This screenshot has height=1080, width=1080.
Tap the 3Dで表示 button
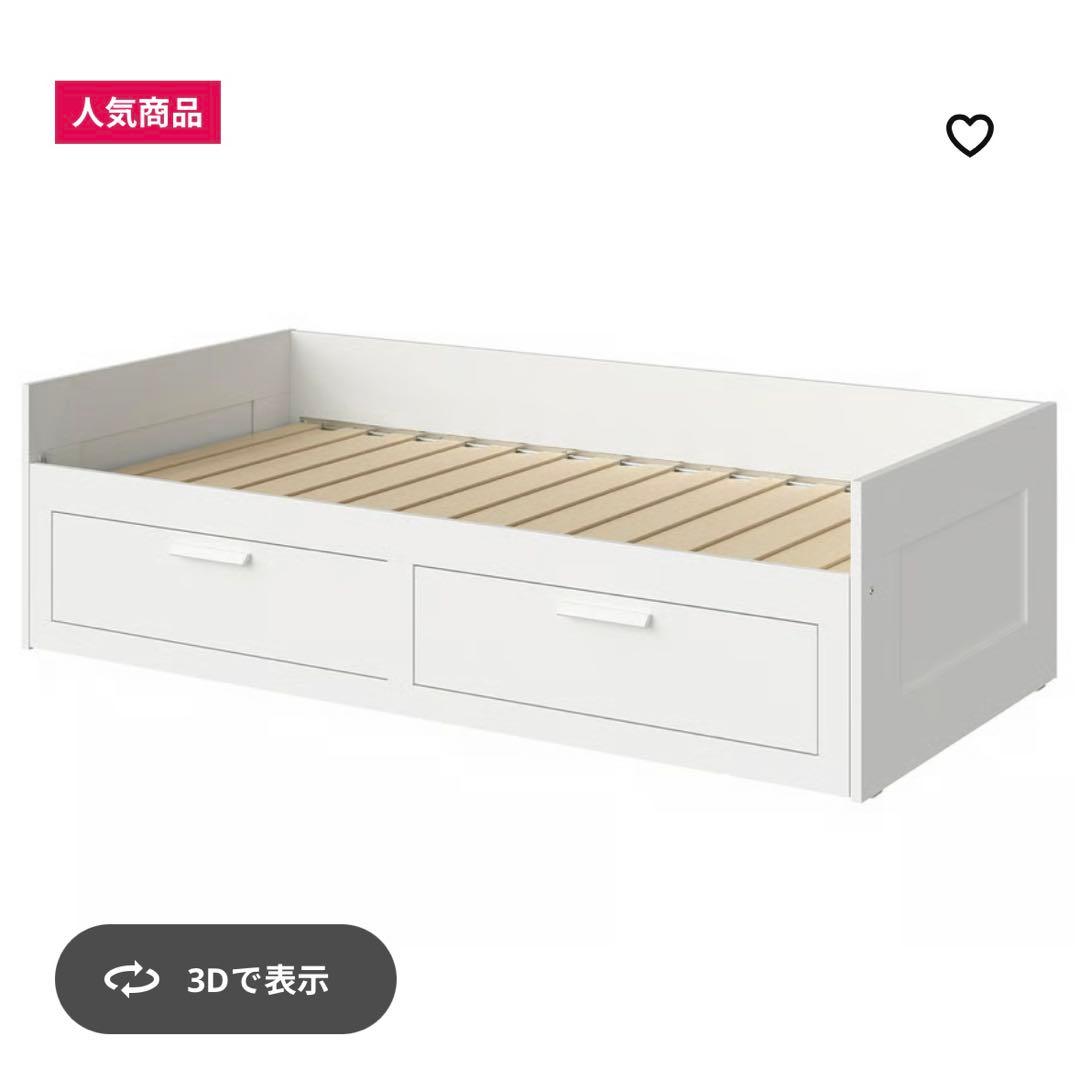point(226,979)
